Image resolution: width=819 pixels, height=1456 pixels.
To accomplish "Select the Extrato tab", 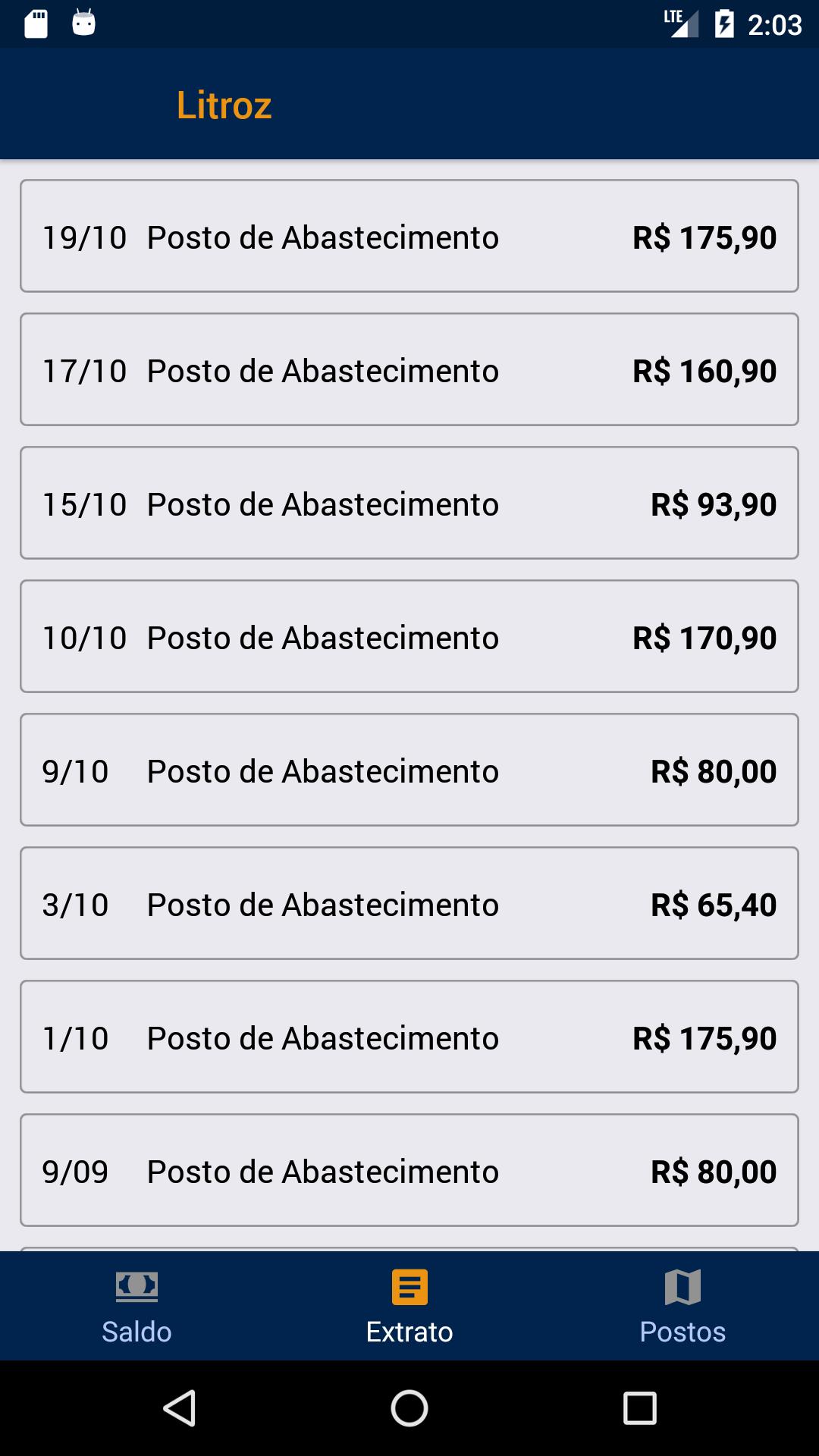I will click(x=409, y=1306).
